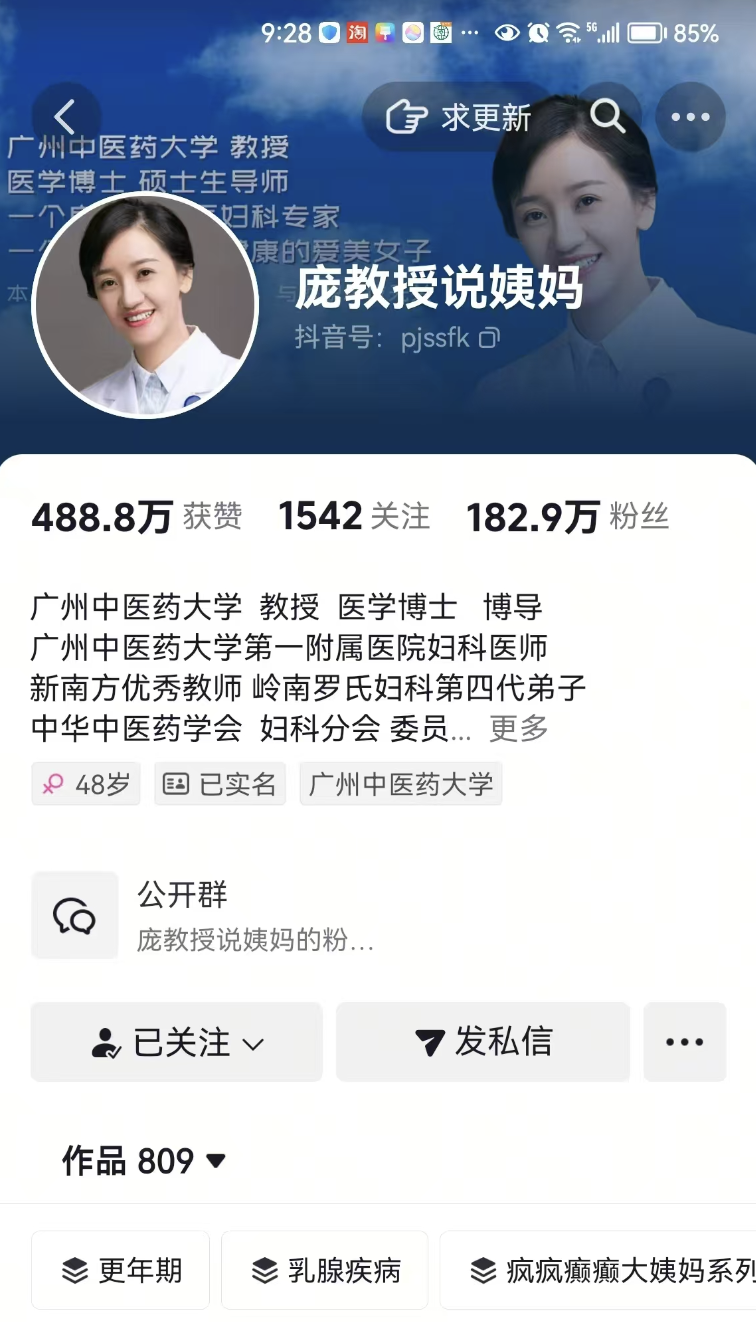This screenshot has height=1322, width=756.
Task: Open the top-right overflow menu
Action: click(690, 117)
